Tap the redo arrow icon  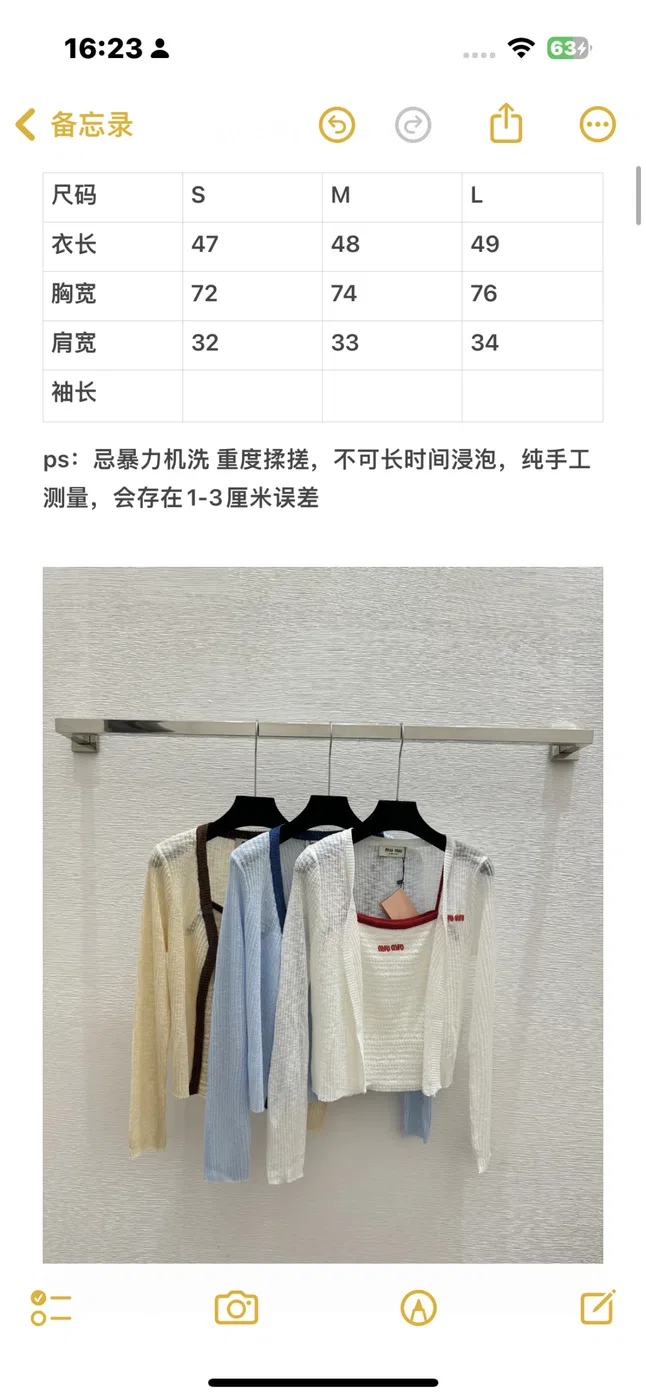pyautogui.click(x=413, y=125)
